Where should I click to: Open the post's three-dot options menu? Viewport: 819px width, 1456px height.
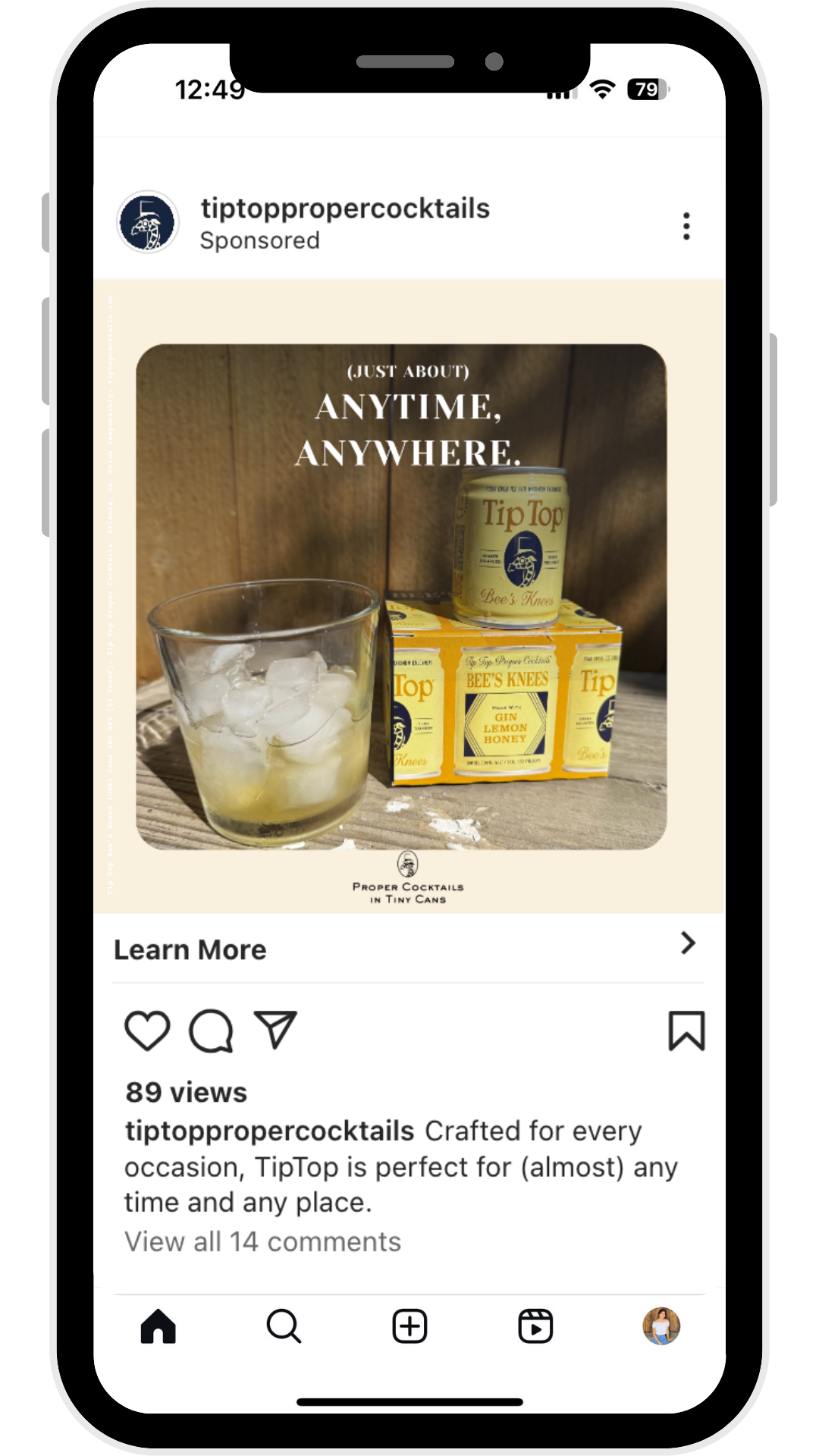[686, 226]
